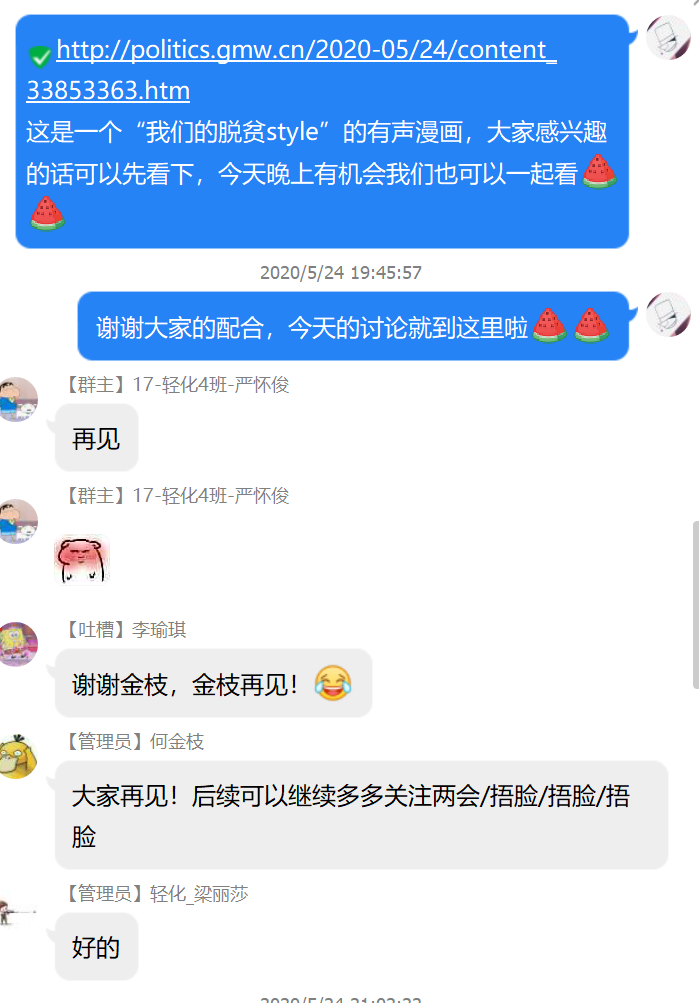Open 严怀俊's avatar beside the 再见 message
This screenshot has height=1003, width=699.
click(x=18, y=398)
